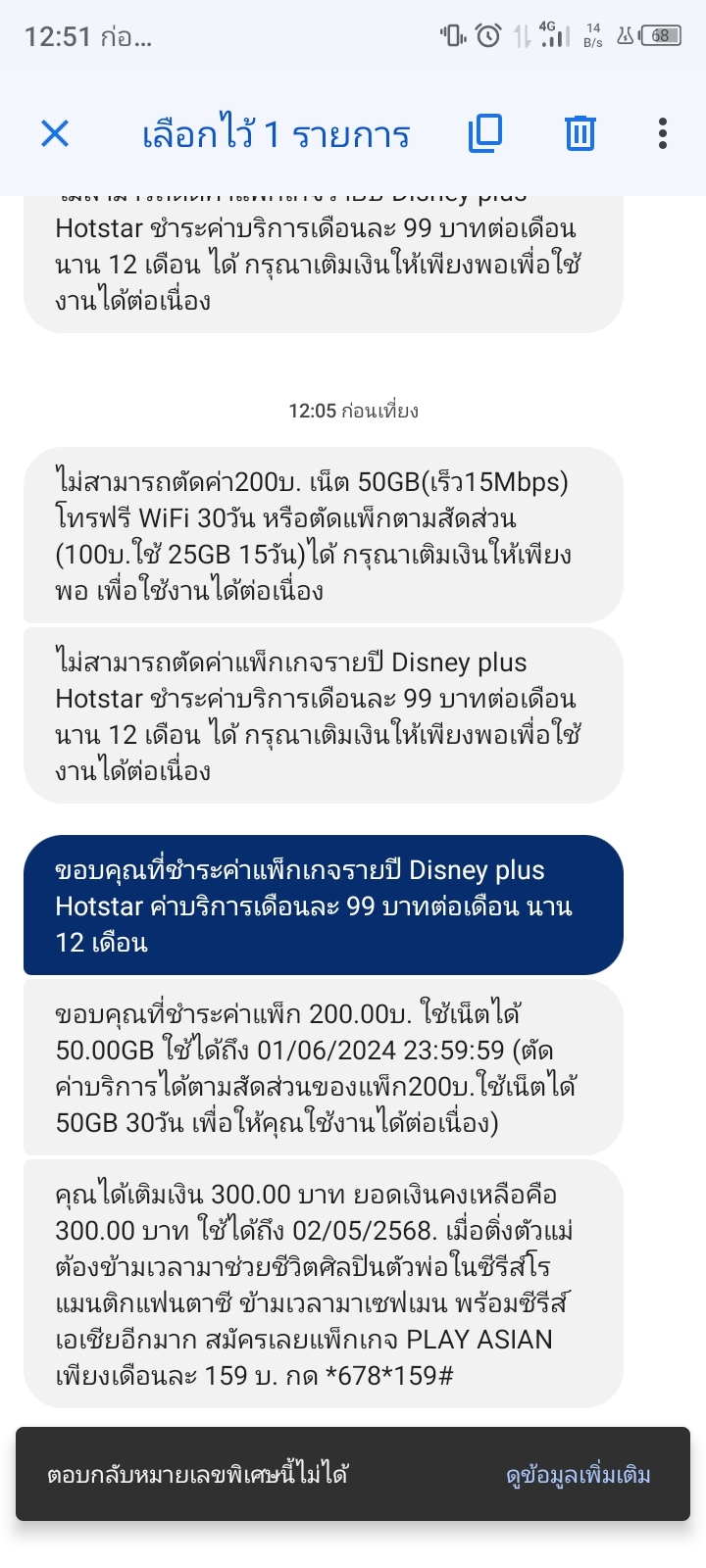Copy the selected message text

[x=484, y=133]
